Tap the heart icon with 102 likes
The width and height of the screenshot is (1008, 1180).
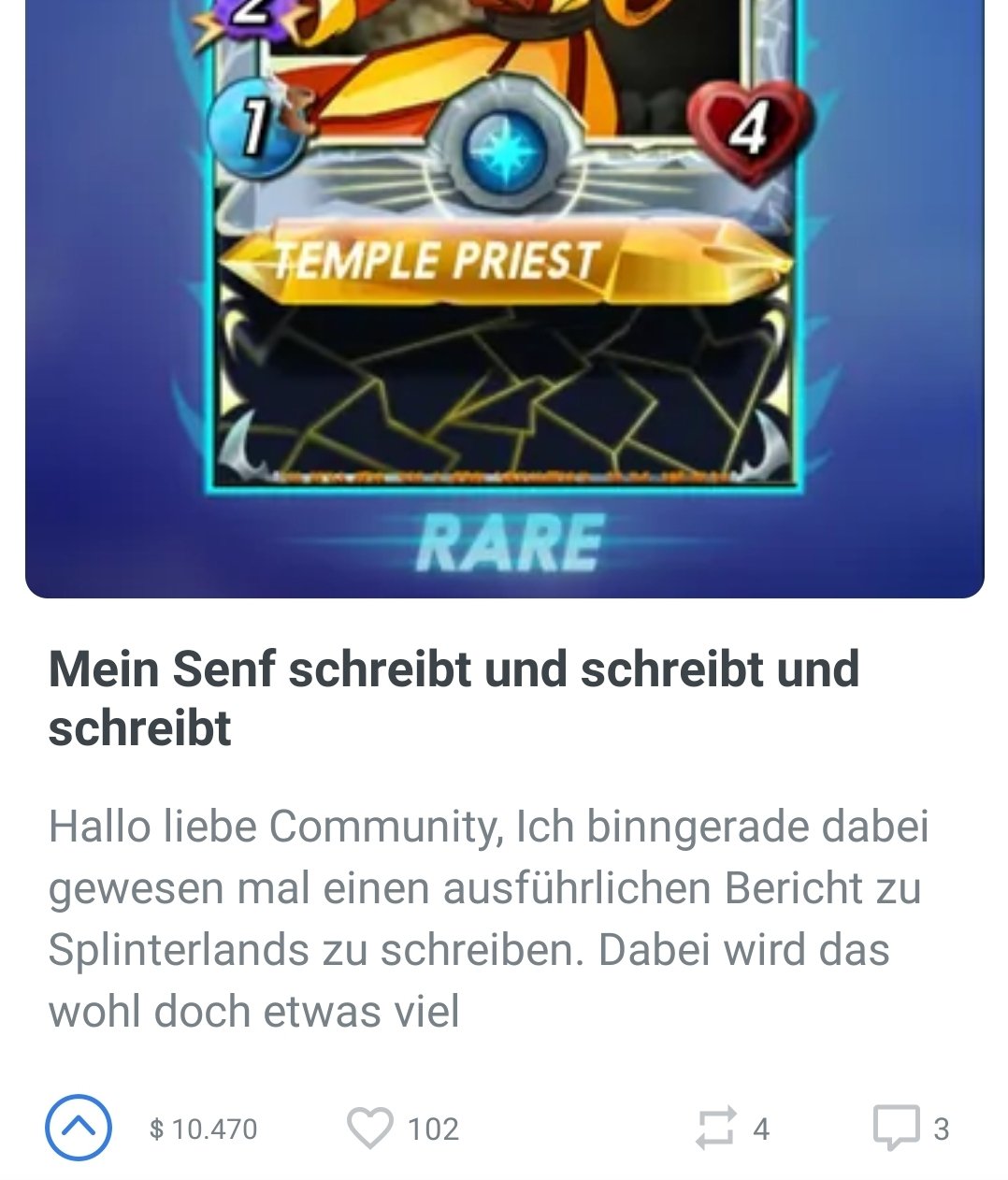point(370,1128)
